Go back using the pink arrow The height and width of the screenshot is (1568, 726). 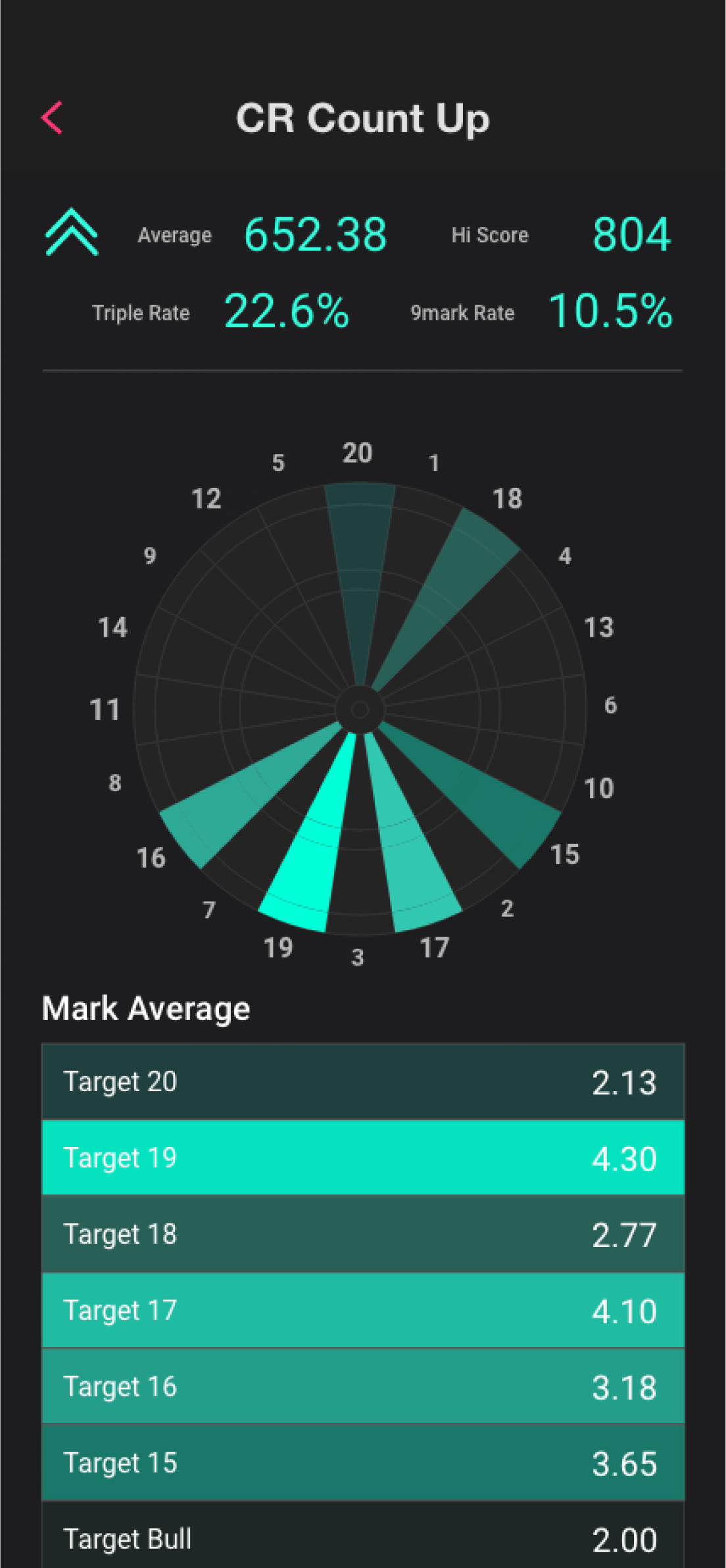pos(52,118)
